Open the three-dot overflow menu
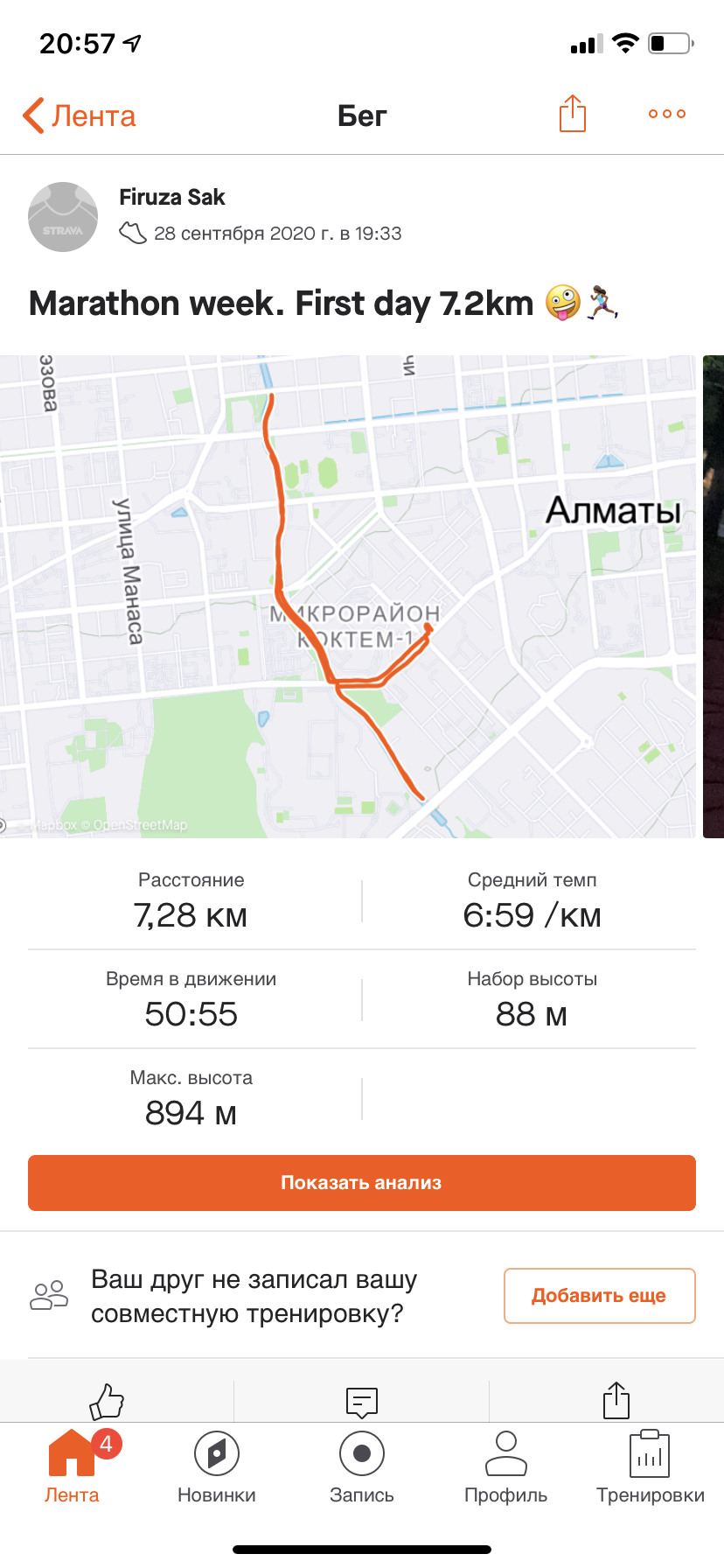 [666, 114]
